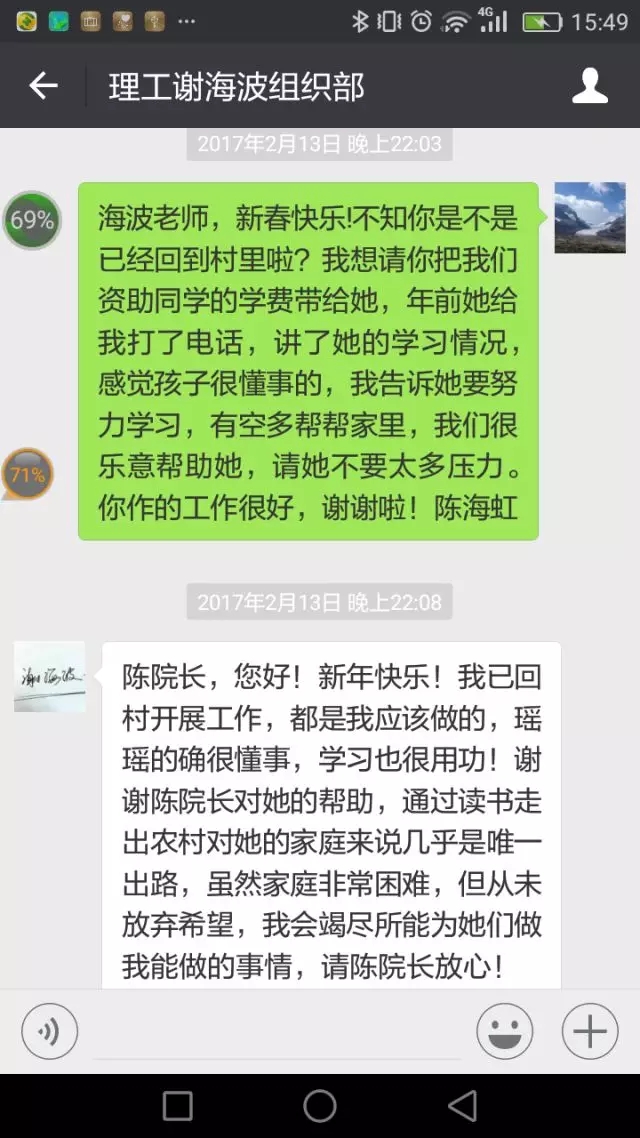
Task: Open recent apps from navigation bar
Action: tap(177, 1105)
